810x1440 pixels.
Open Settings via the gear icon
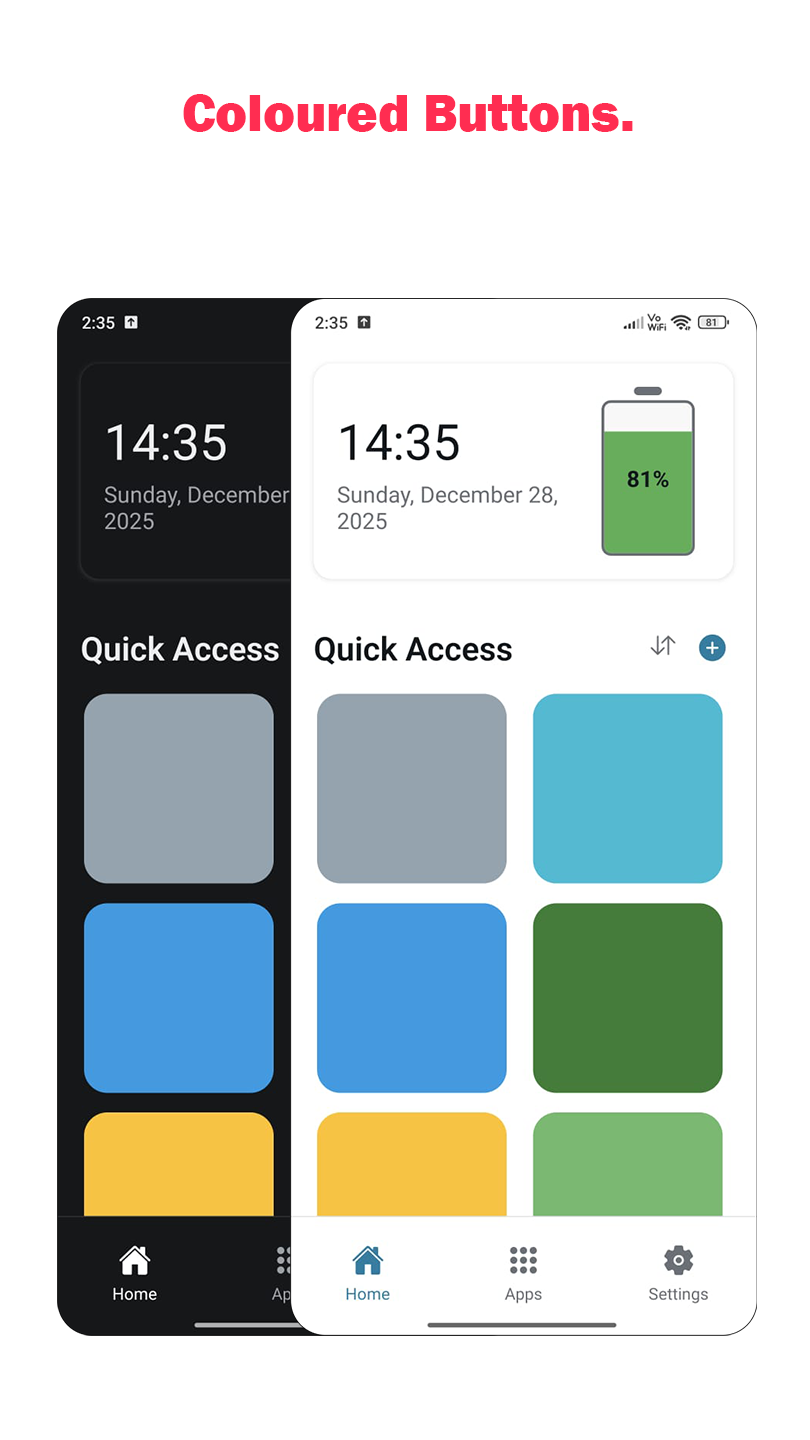[678, 1260]
